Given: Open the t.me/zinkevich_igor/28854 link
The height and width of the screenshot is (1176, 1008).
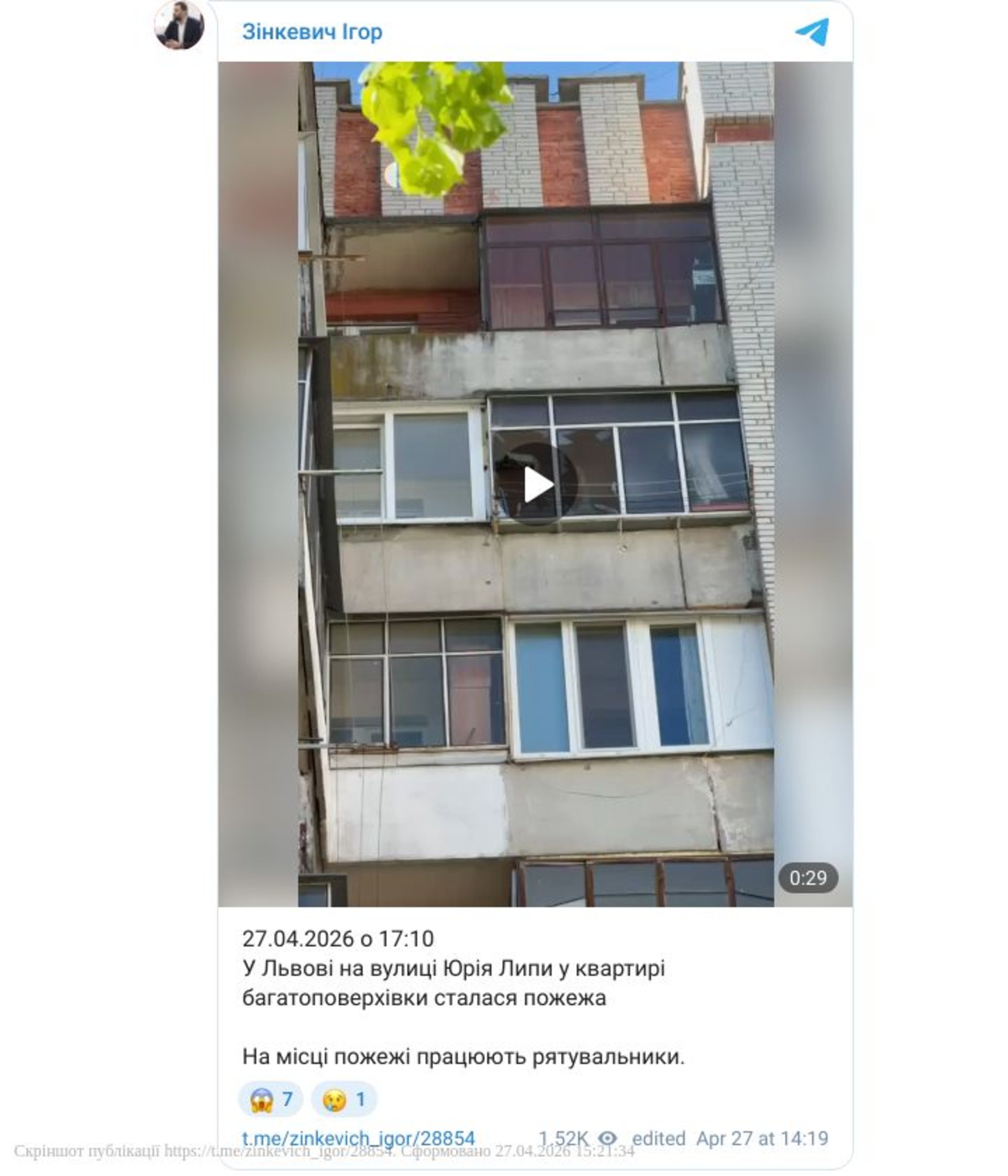Looking at the screenshot, I should pyautogui.click(x=358, y=1139).
